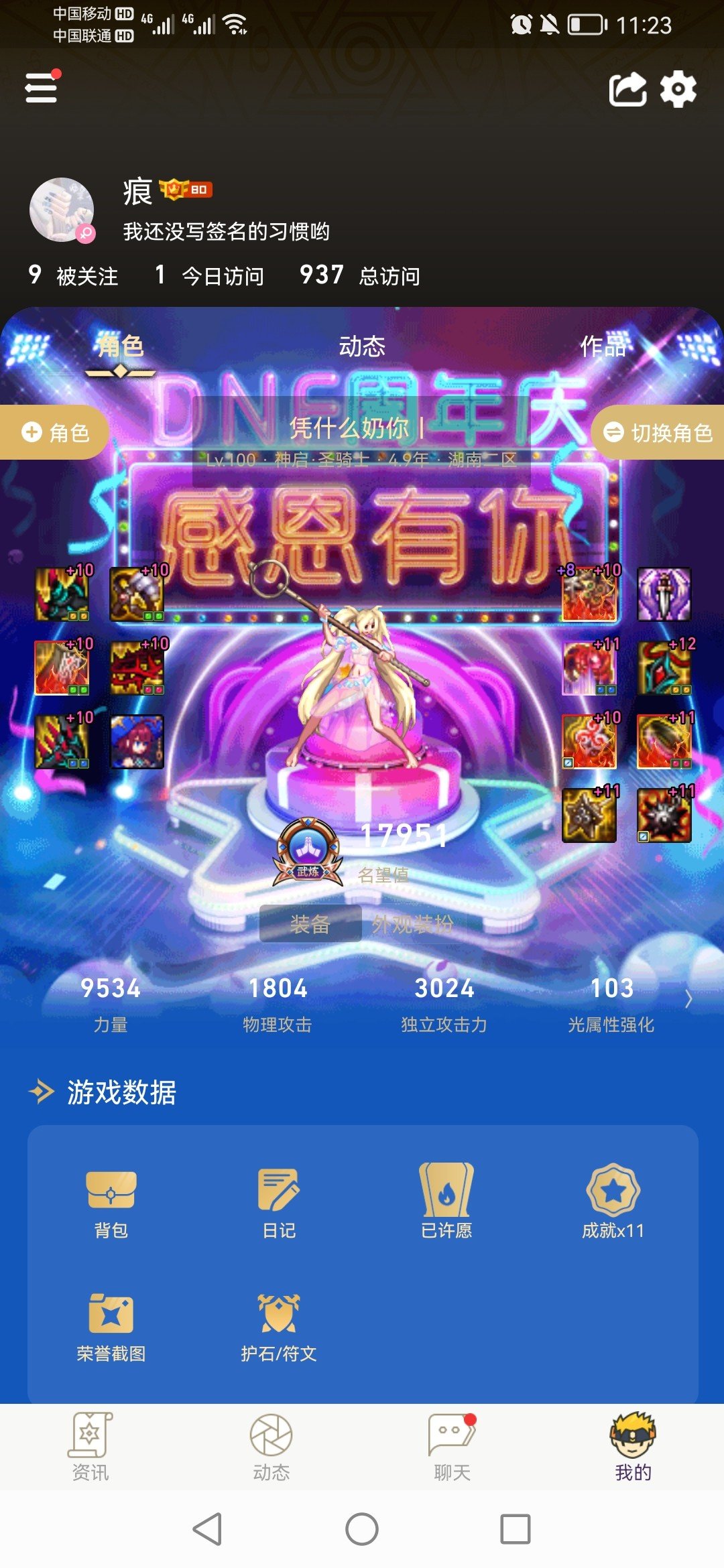
Task: Add a character with the 角色 button
Action: point(54,432)
